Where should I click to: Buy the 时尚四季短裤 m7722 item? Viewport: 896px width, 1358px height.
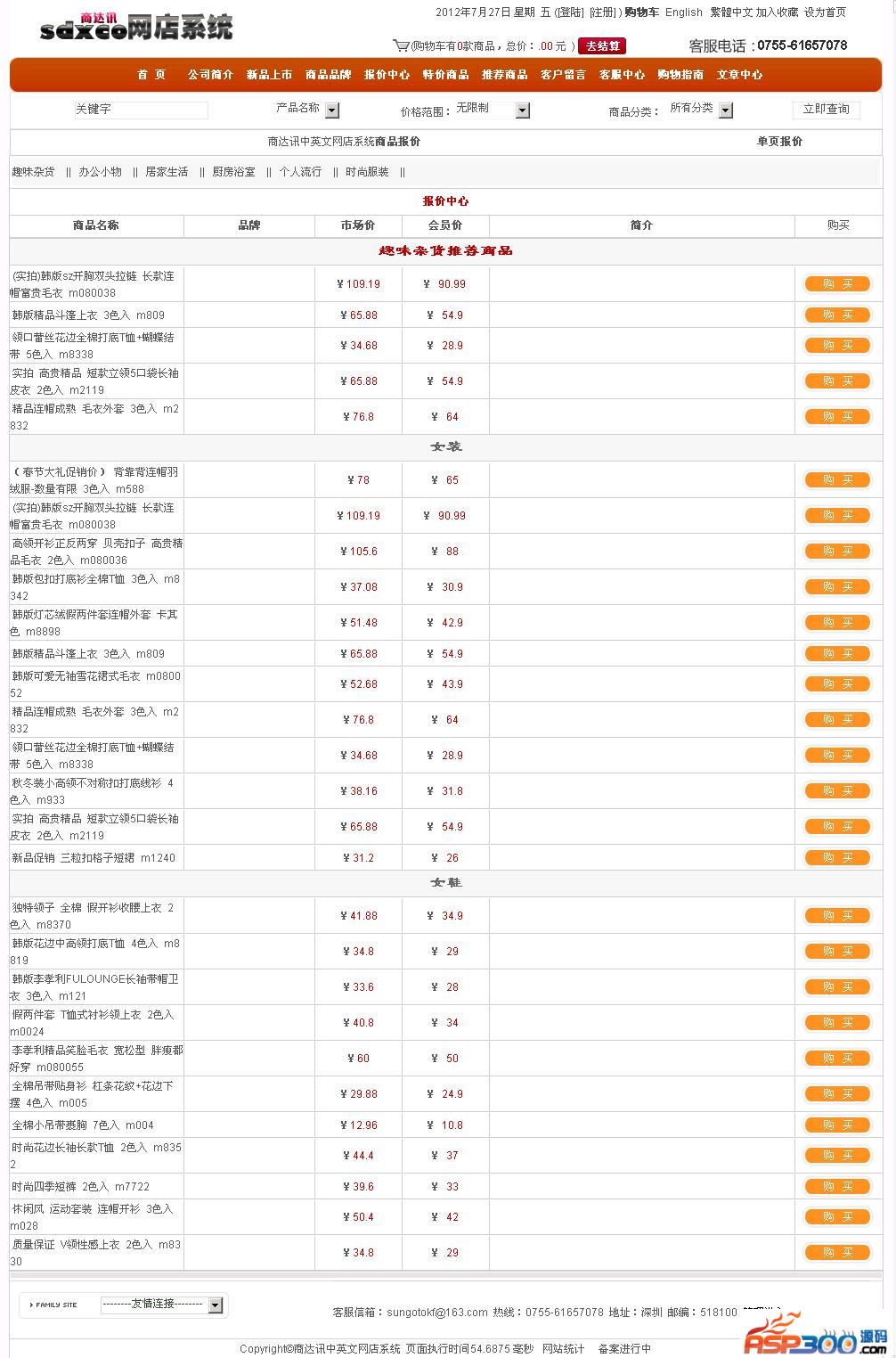tap(837, 1186)
